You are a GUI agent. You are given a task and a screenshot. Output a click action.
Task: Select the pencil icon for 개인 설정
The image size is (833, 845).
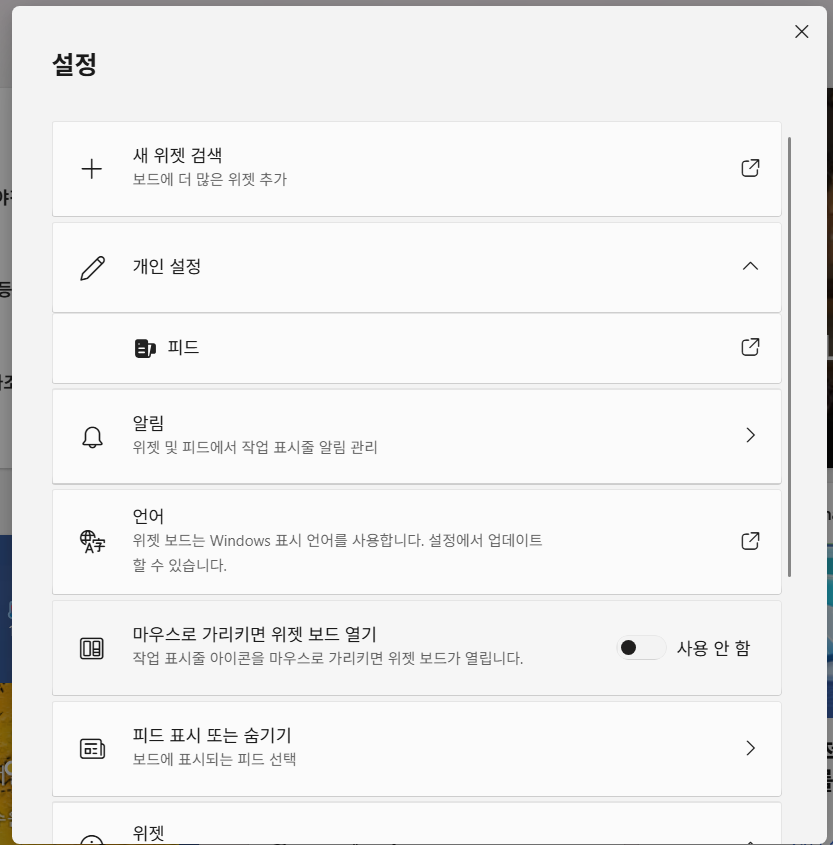pos(91,267)
